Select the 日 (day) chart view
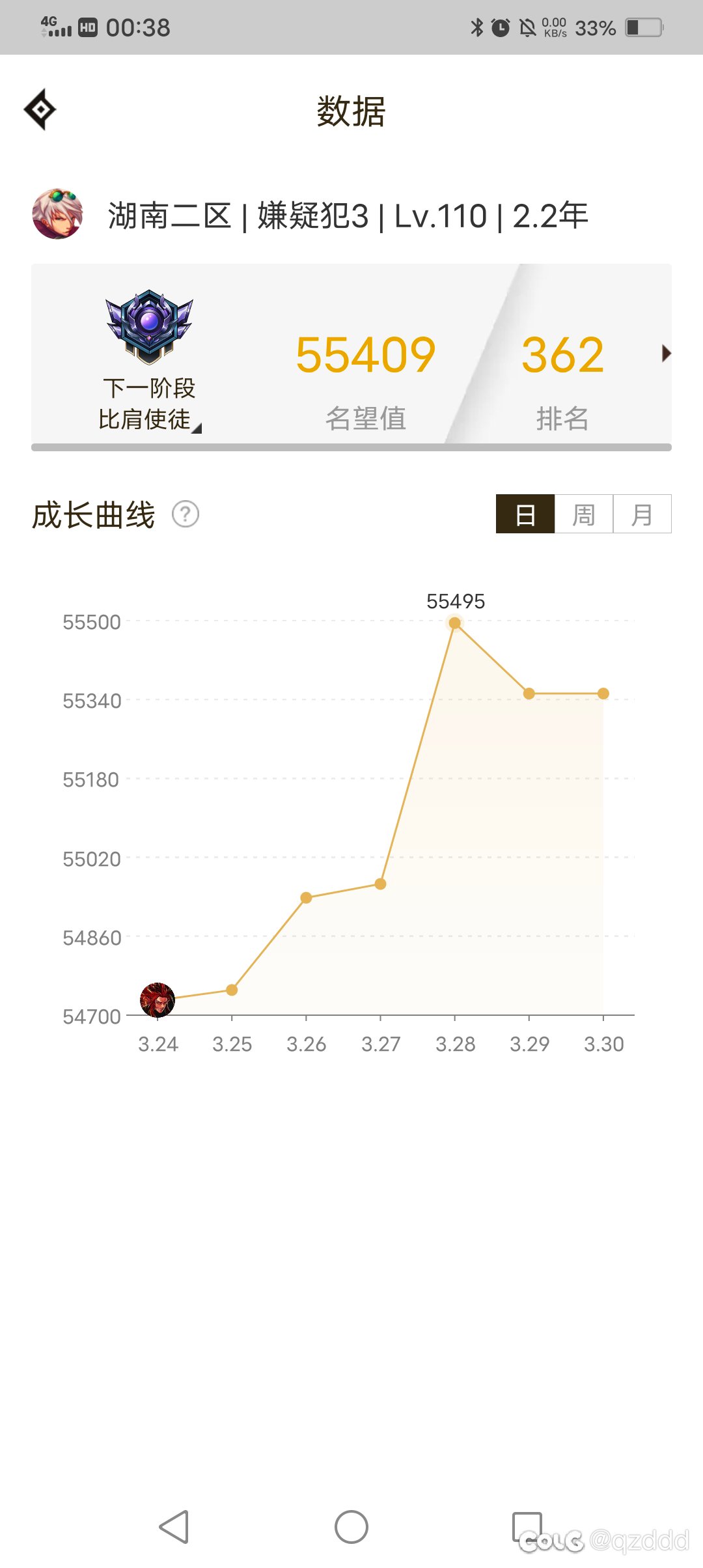The width and height of the screenshot is (703, 1568). click(525, 514)
